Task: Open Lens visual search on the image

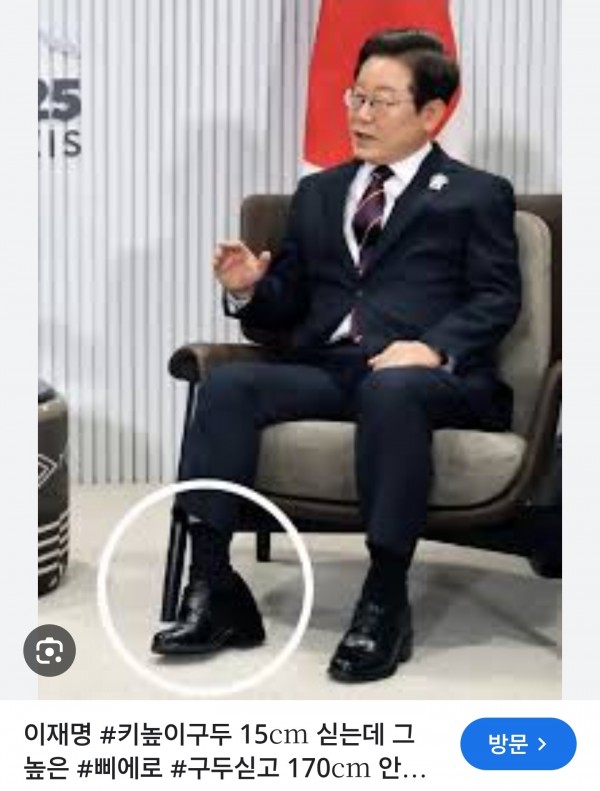Action: [49, 651]
